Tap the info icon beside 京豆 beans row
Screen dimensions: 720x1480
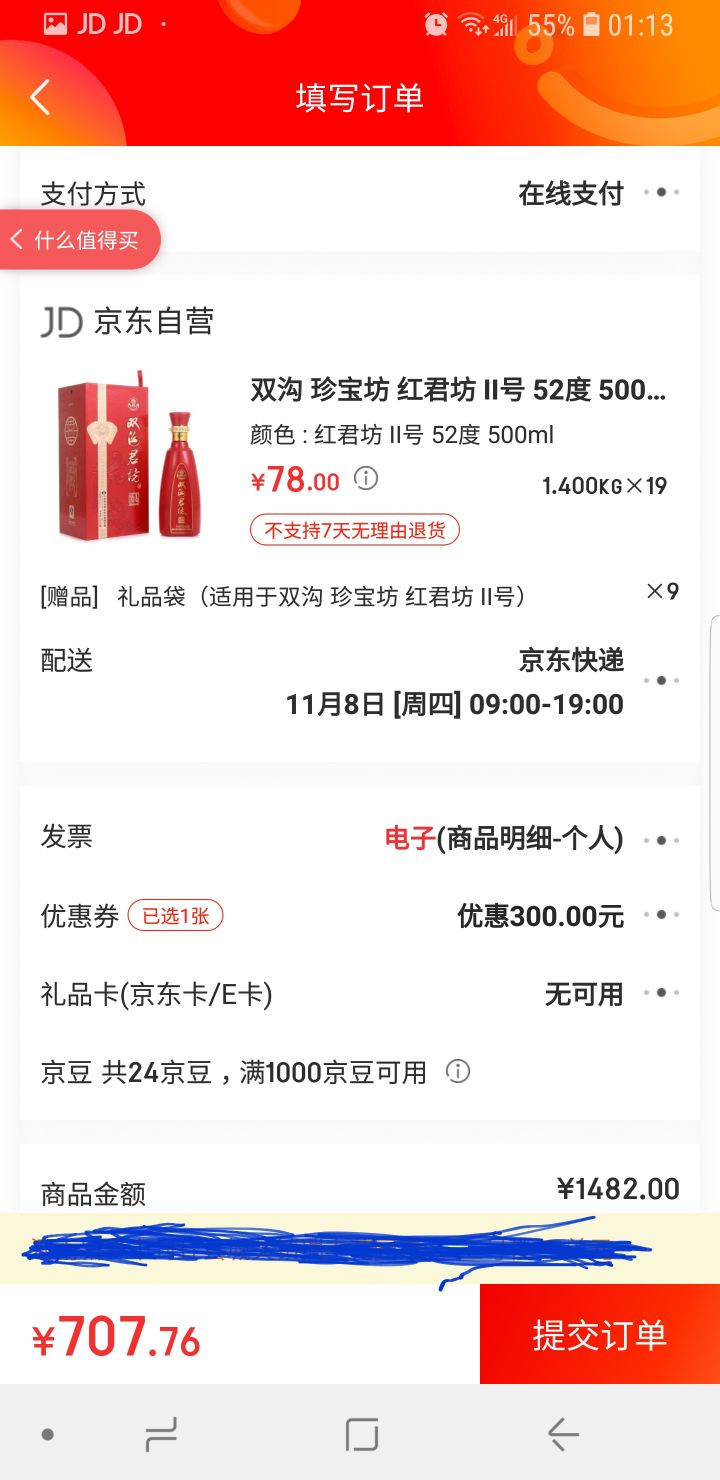coord(458,1072)
